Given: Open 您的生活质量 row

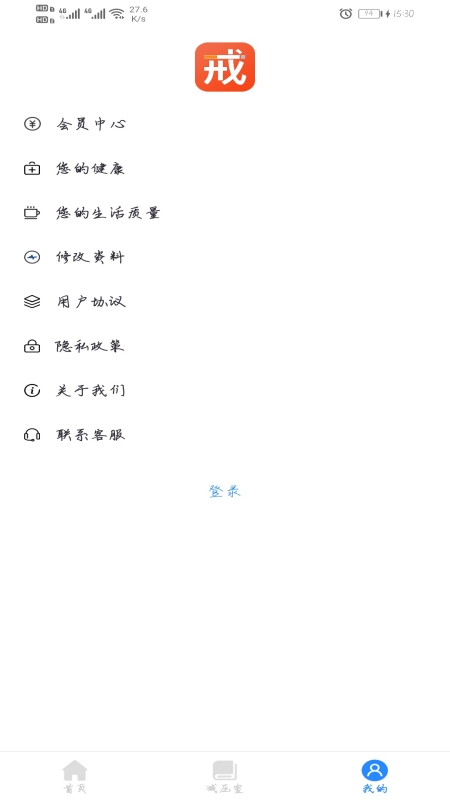Looking at the screenshot, I should pos(225,213).
